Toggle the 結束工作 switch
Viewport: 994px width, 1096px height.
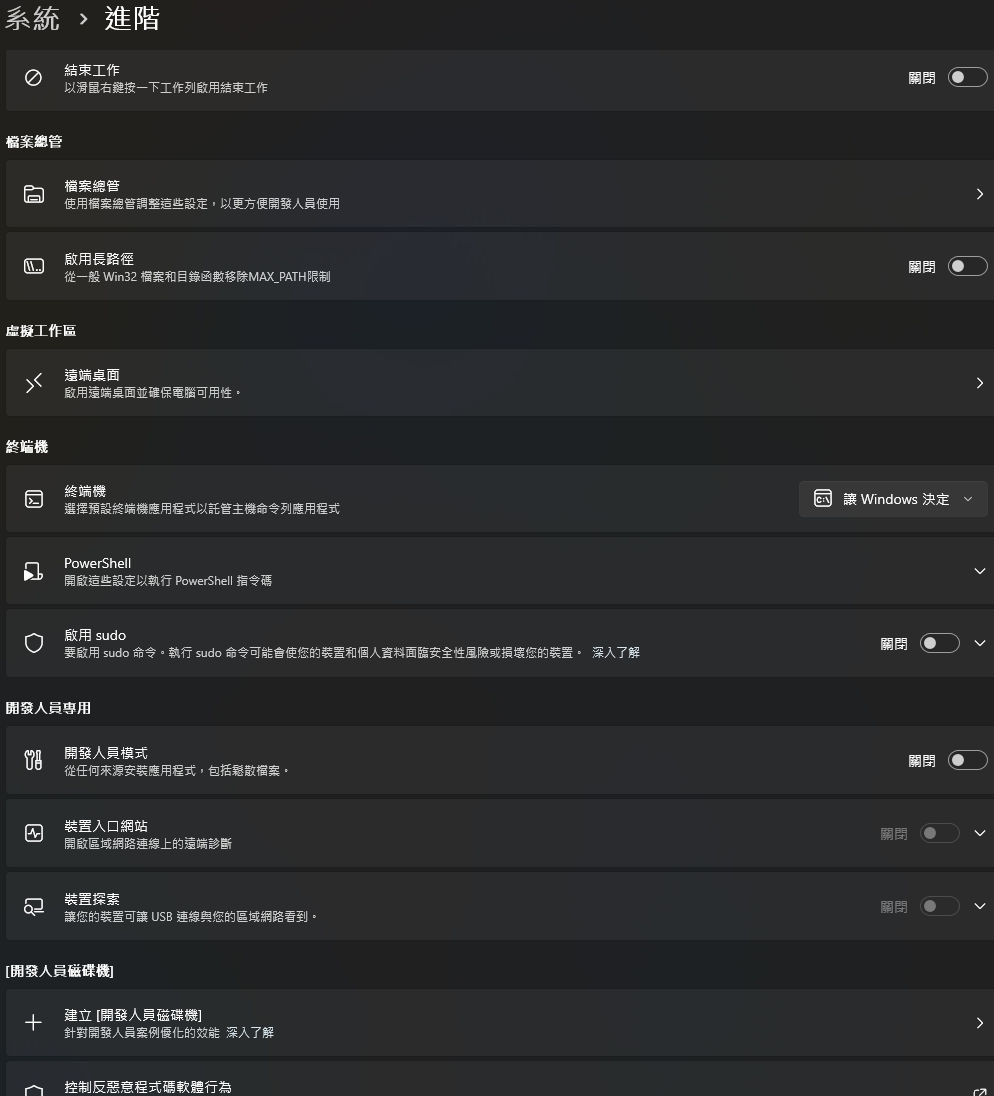coord(967,78)
